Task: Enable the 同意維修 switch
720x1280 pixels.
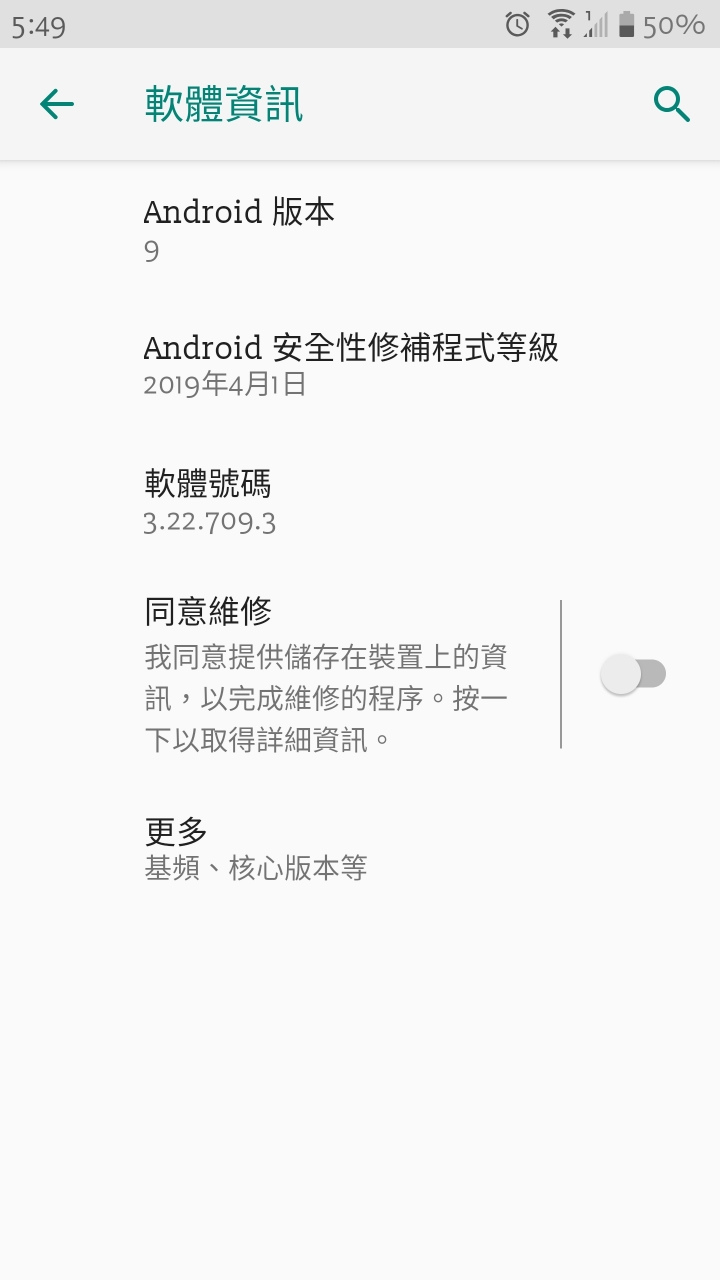Action: [634, 675]
